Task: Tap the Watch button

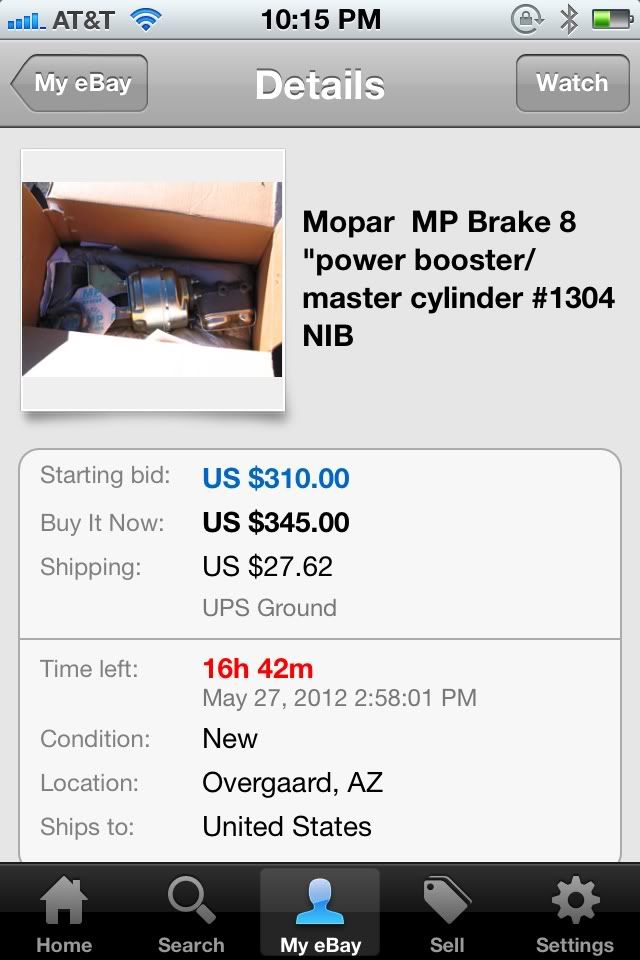Action: tap(571, 83)
